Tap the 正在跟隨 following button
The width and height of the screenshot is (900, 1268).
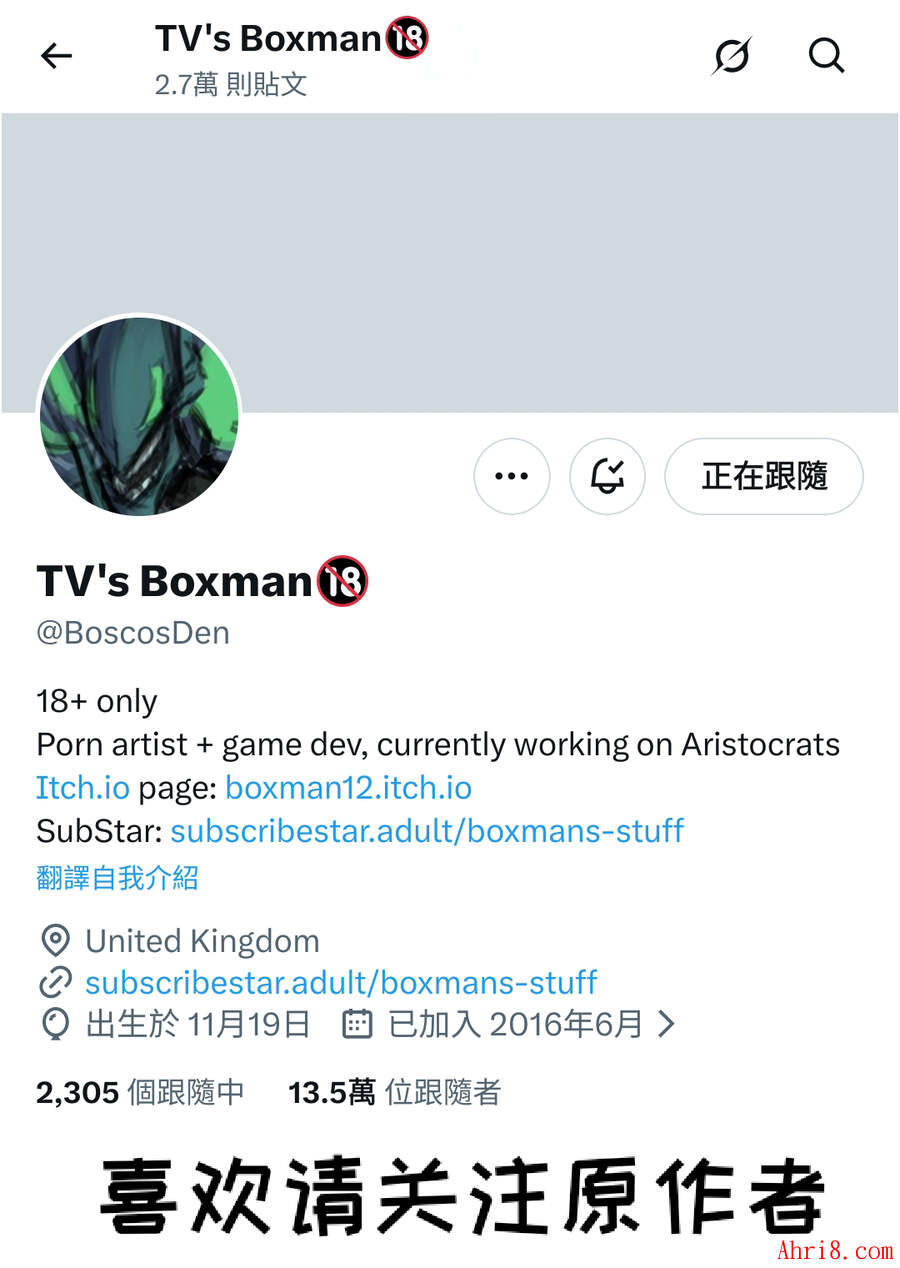coord(764,476)
